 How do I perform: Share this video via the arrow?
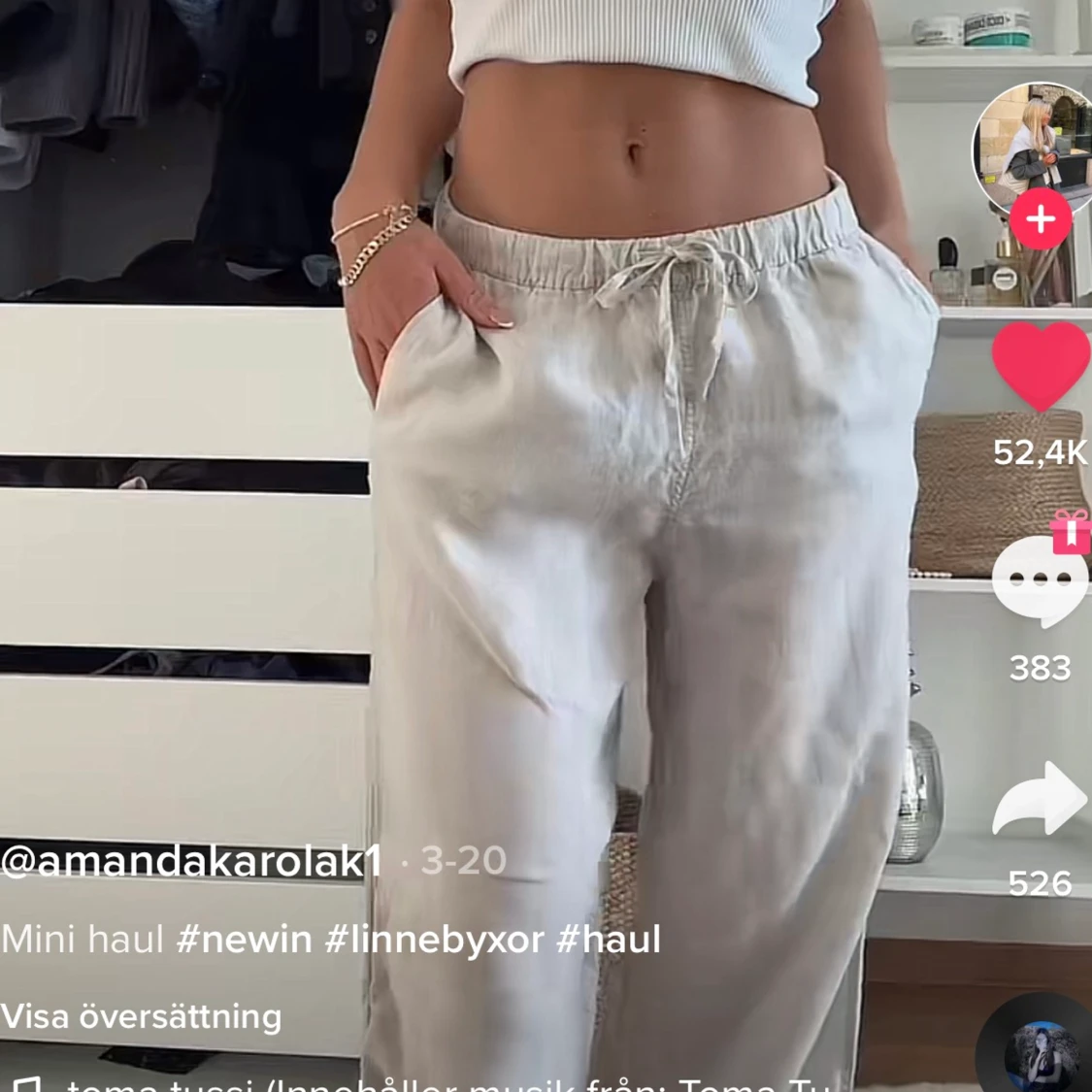(x=1039, y=801)
